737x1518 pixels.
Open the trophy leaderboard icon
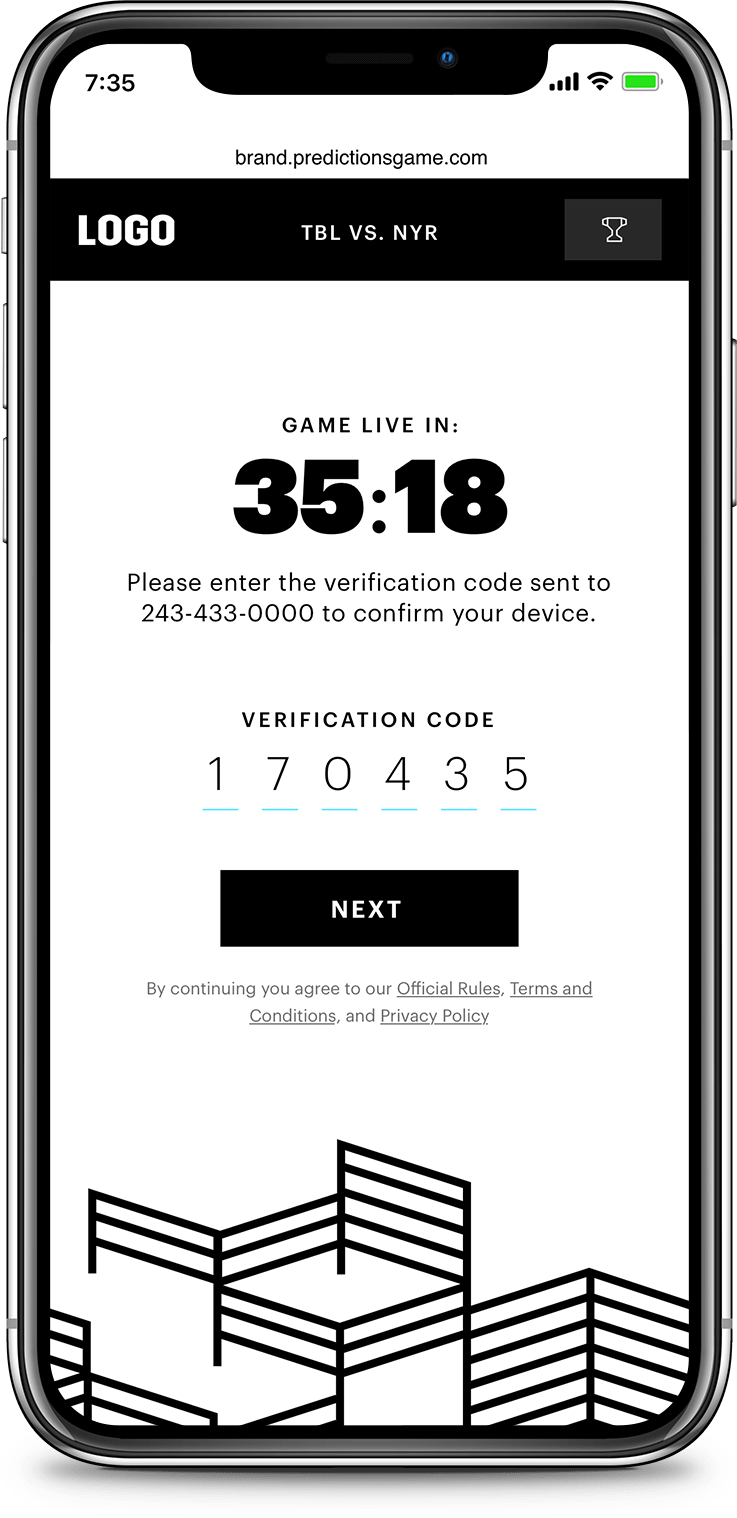pos(612,230)
